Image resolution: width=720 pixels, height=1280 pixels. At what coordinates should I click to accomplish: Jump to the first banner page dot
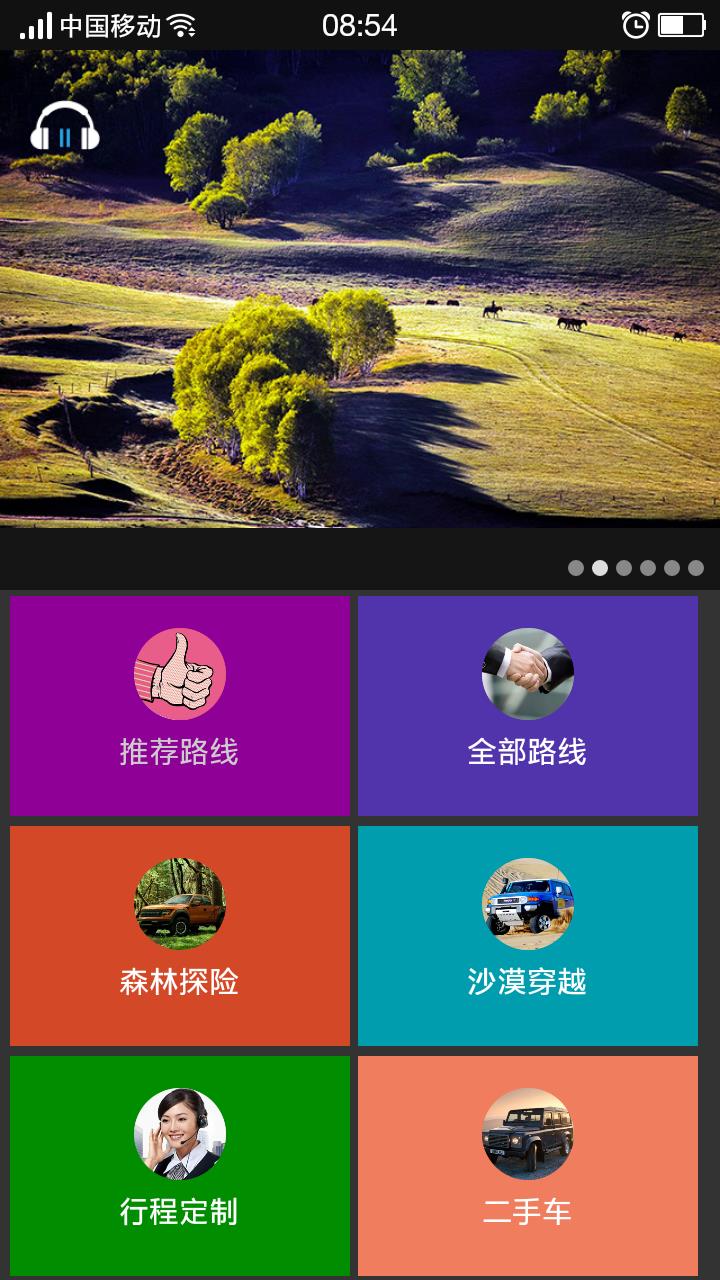click(576, 568)
